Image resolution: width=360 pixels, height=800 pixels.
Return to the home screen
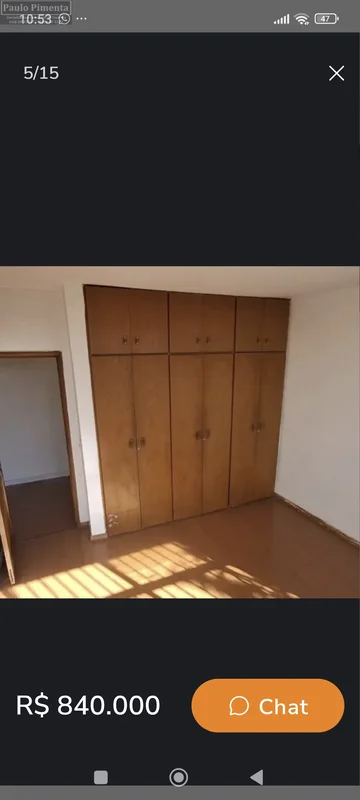178,777
